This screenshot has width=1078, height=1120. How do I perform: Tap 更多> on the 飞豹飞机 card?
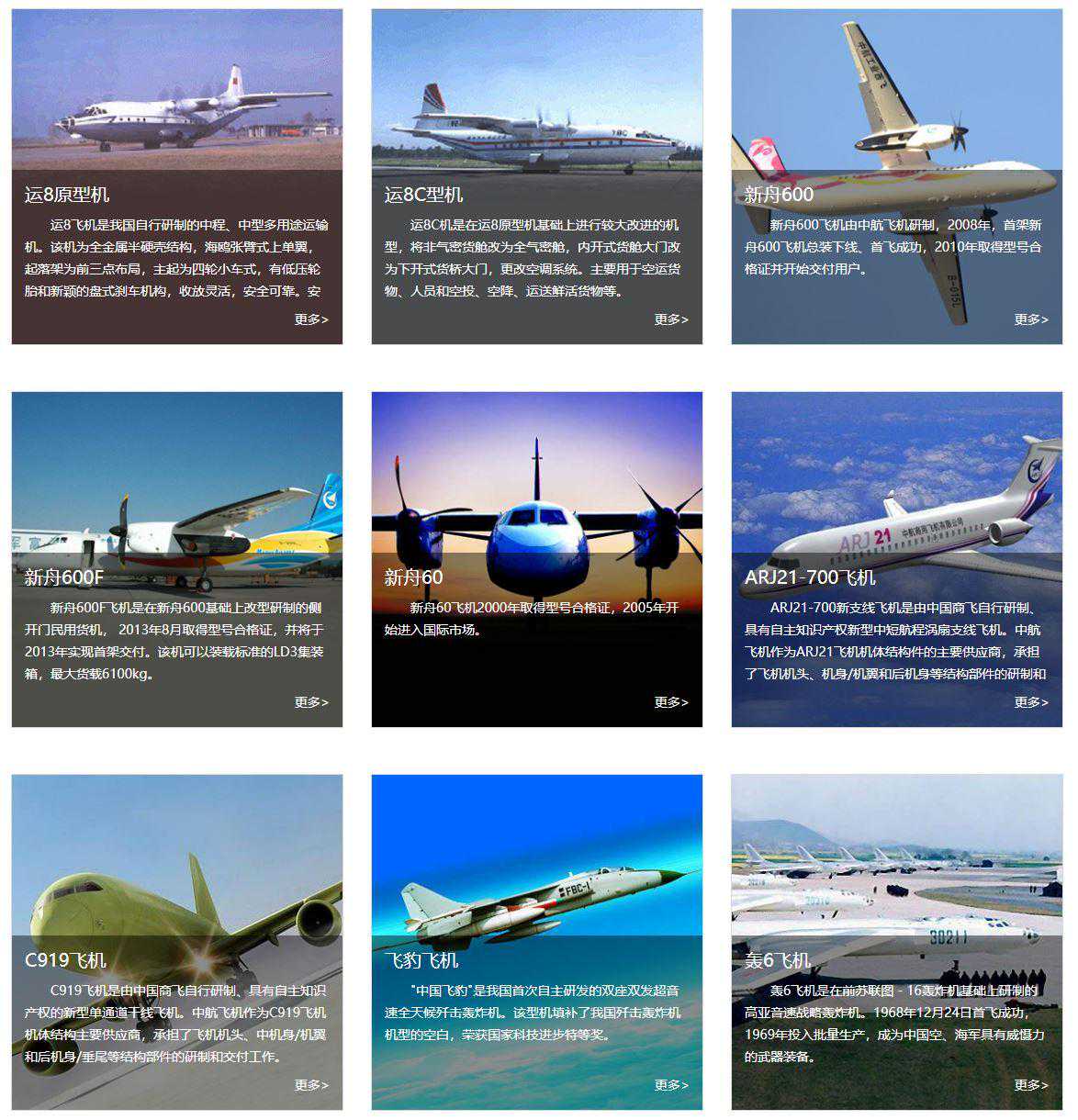tap(671, 1085)
